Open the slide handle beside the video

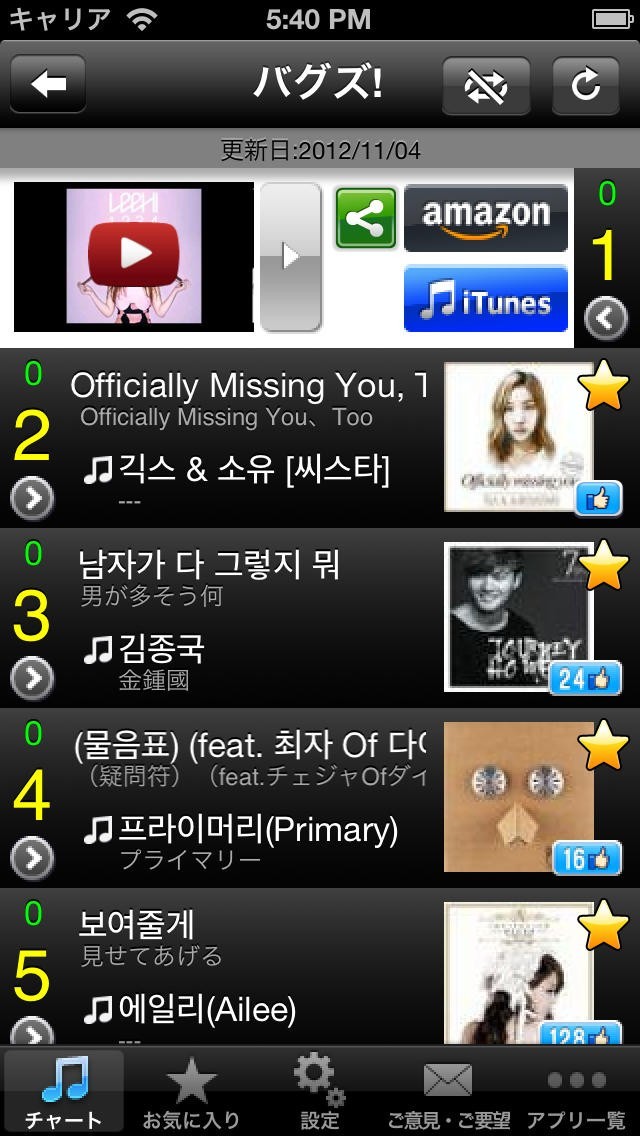[291, 257]
